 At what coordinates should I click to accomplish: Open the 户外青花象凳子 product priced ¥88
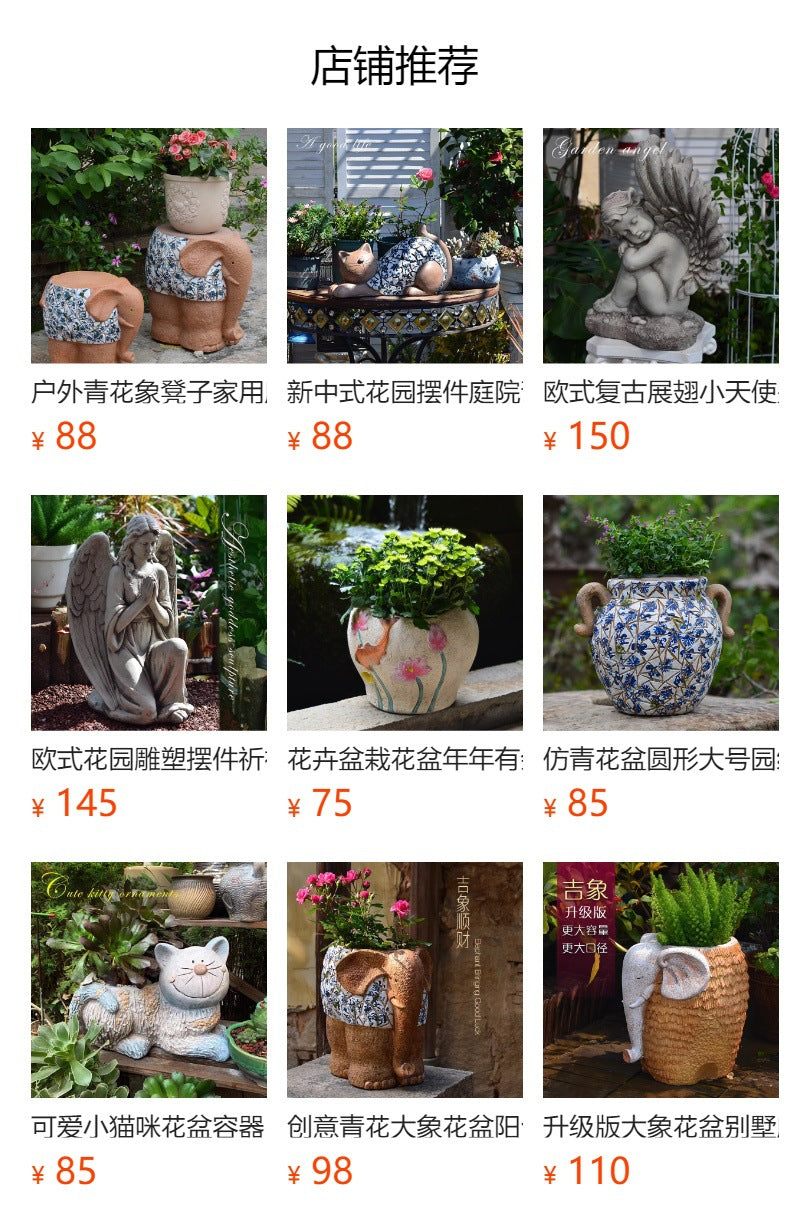[148, 246]
